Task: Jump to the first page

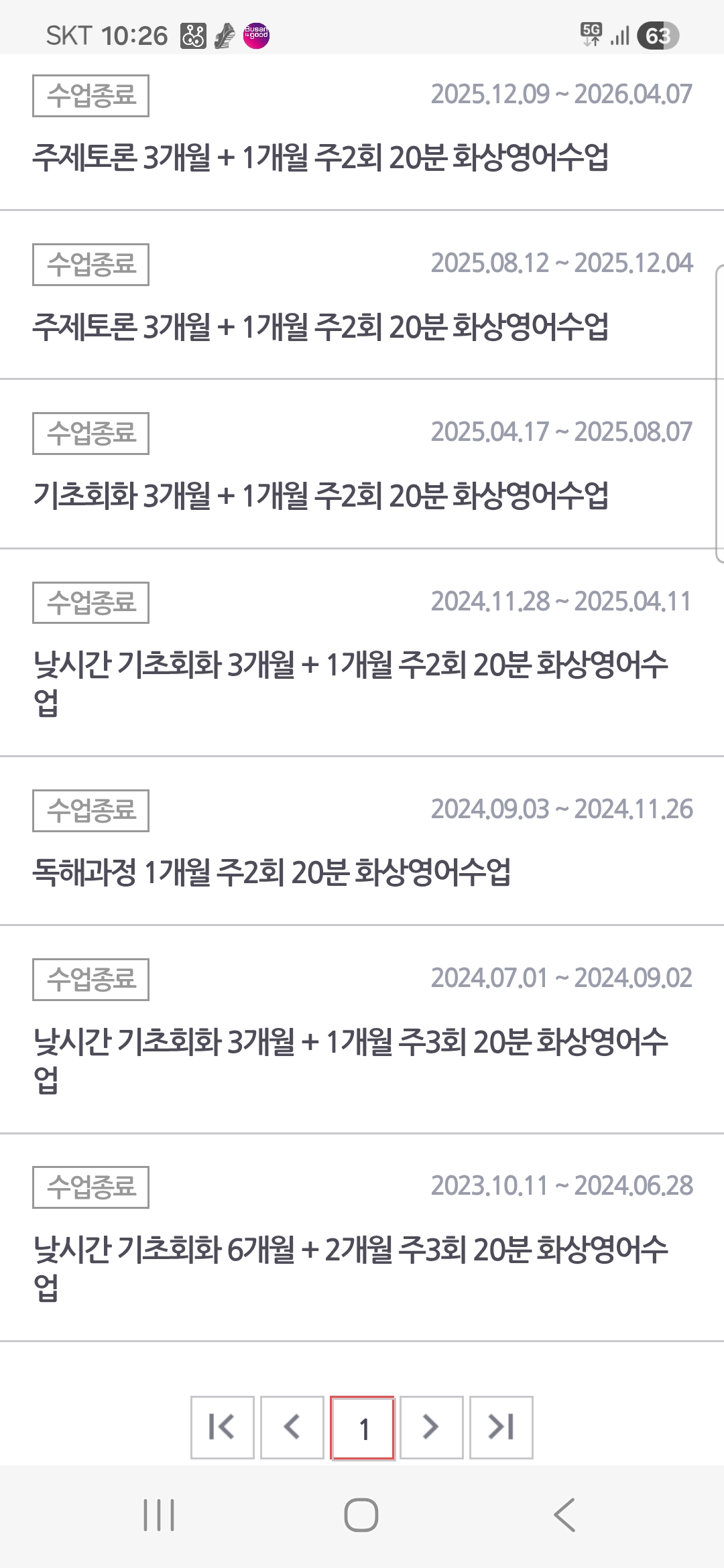Action: [x=222, y=1427]
